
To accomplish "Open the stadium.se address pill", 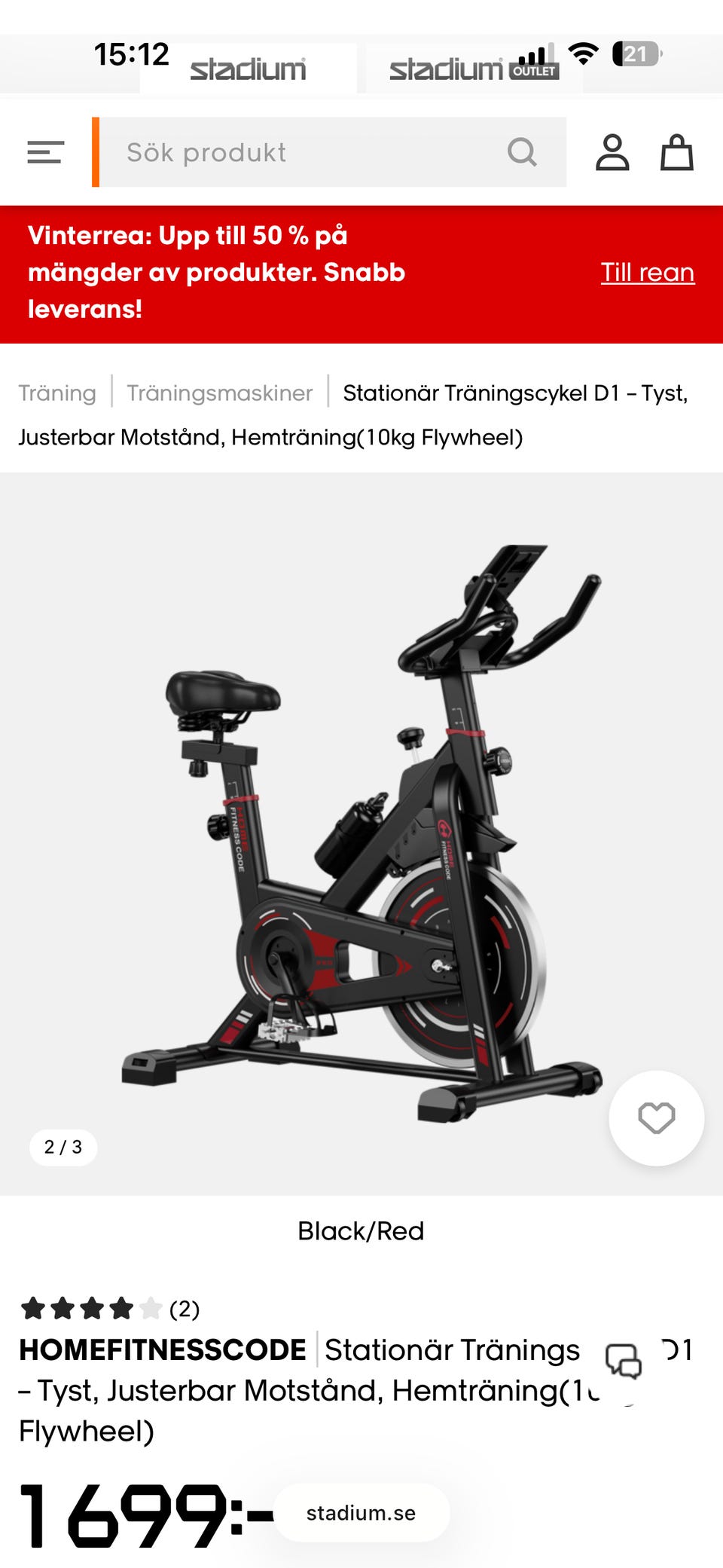I will [361, 1512].
